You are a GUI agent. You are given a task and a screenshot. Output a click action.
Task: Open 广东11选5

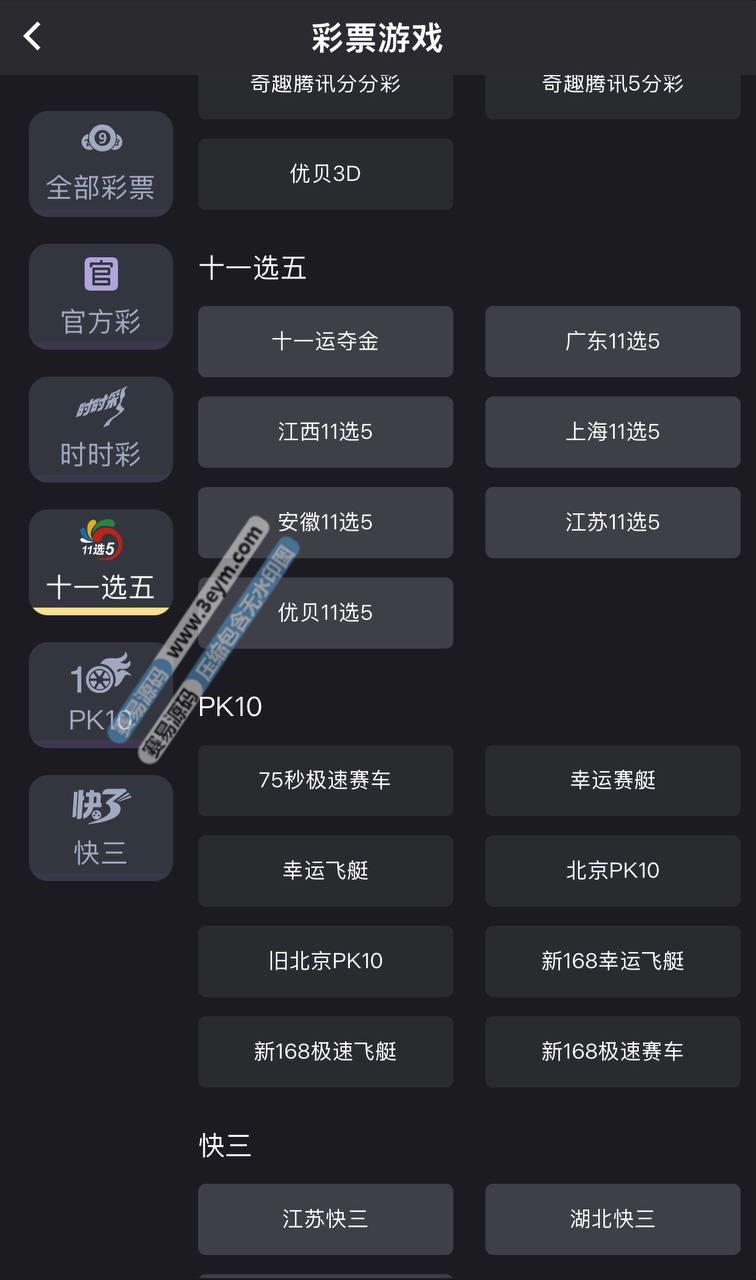click(612, 342)
